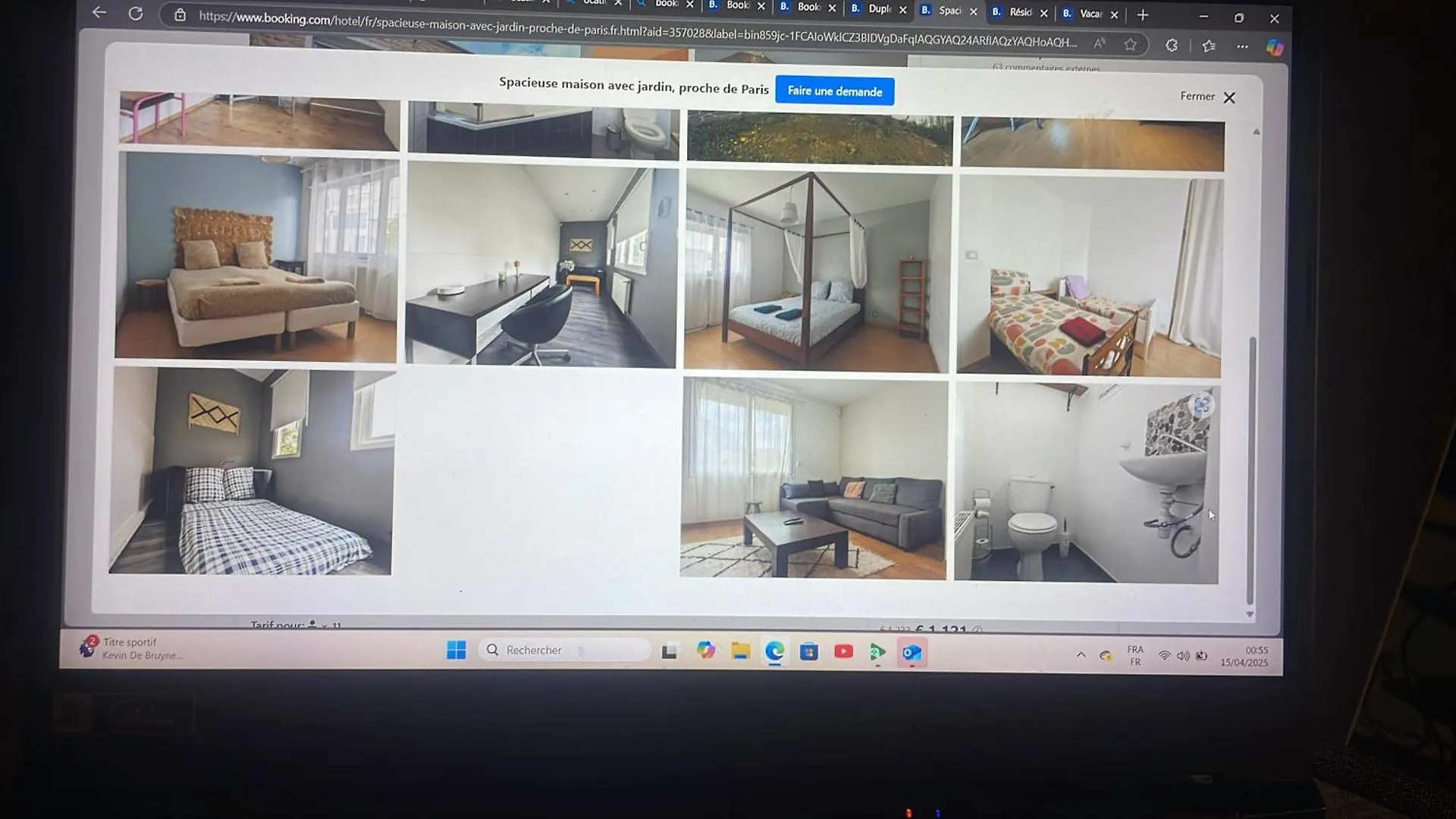This screenshot has width=1456, height=819.
Task: Open YouTube from the taskbar
Action: (x=843, y=651)
